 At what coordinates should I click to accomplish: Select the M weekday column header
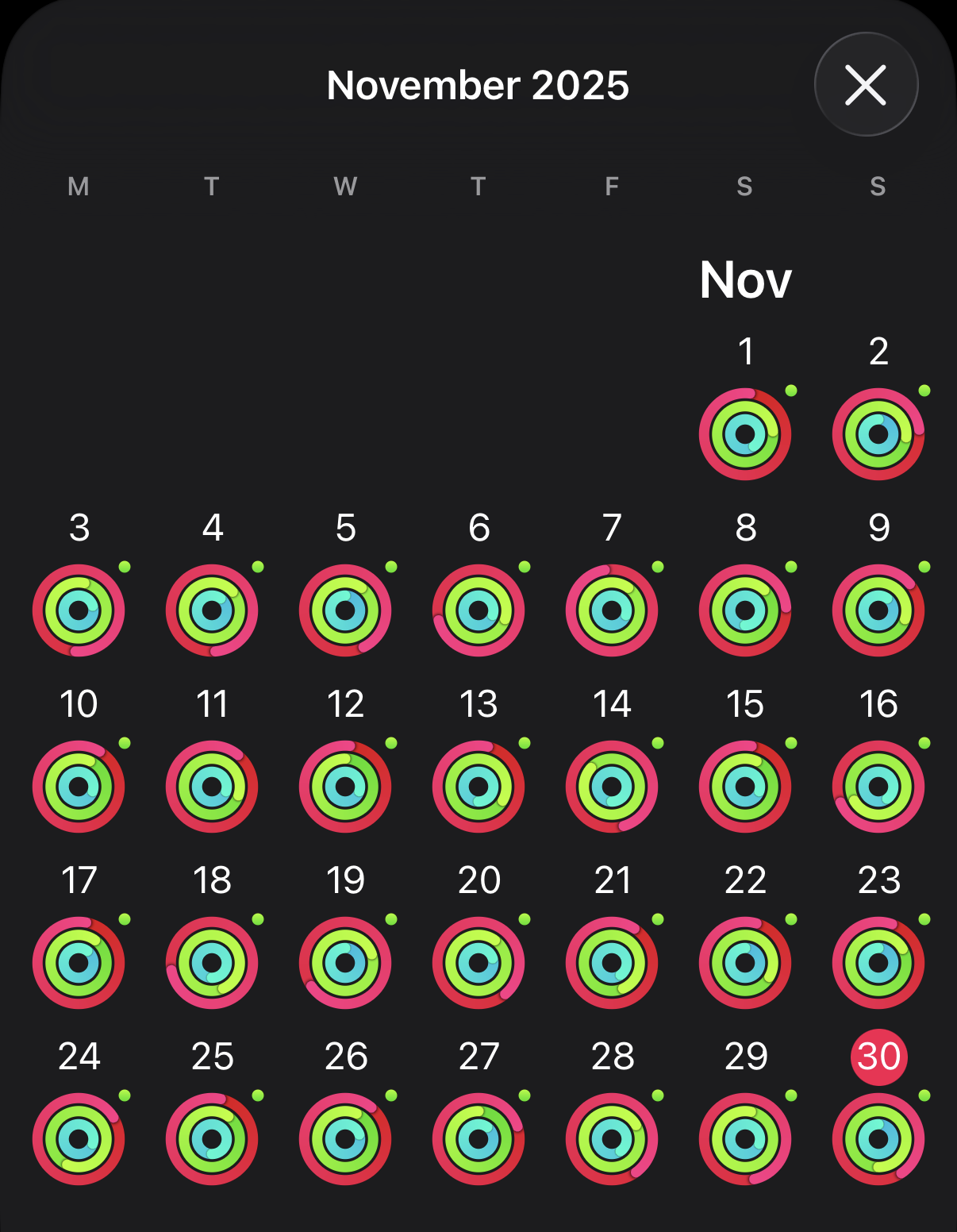click(78, 186)
